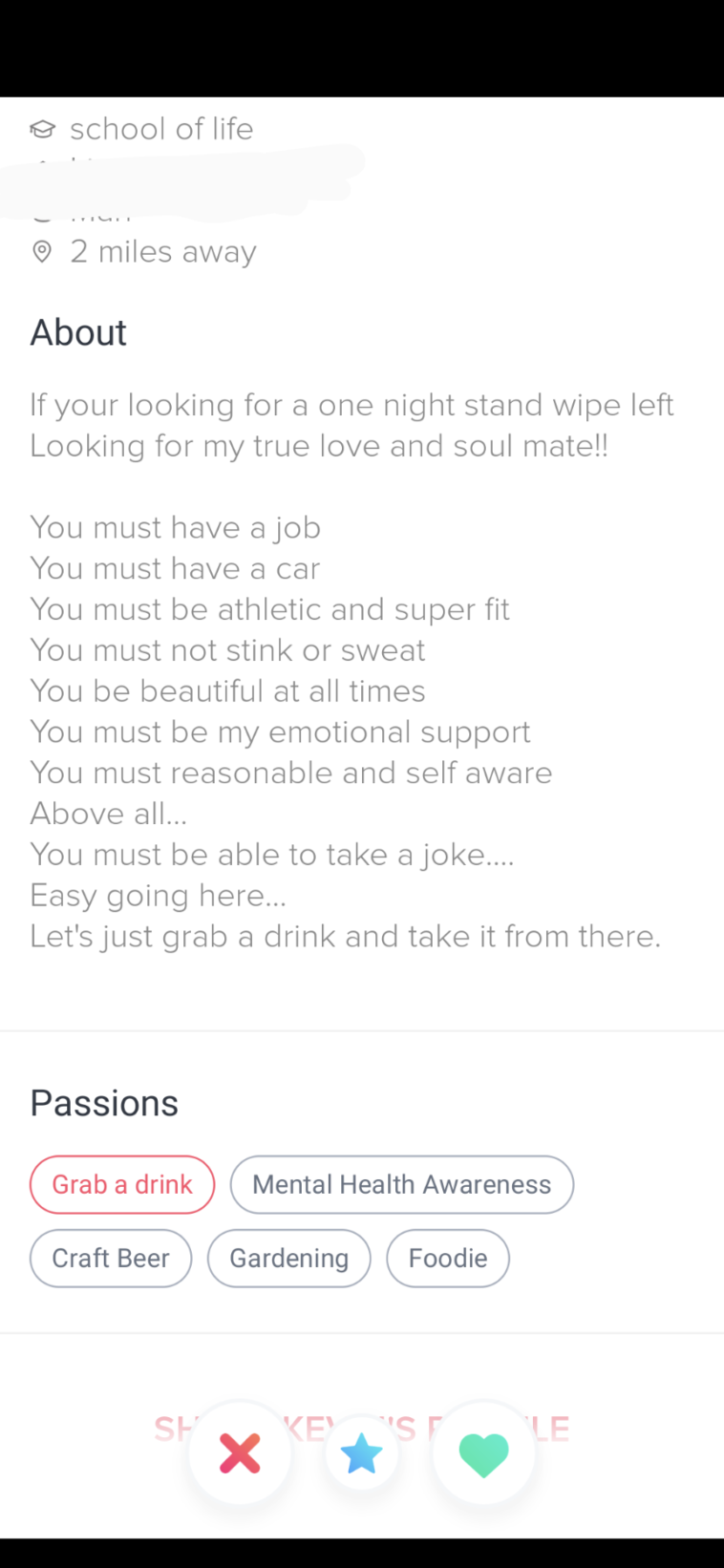Send a Super Like with the star
724x1568 pixels.
361,1454
